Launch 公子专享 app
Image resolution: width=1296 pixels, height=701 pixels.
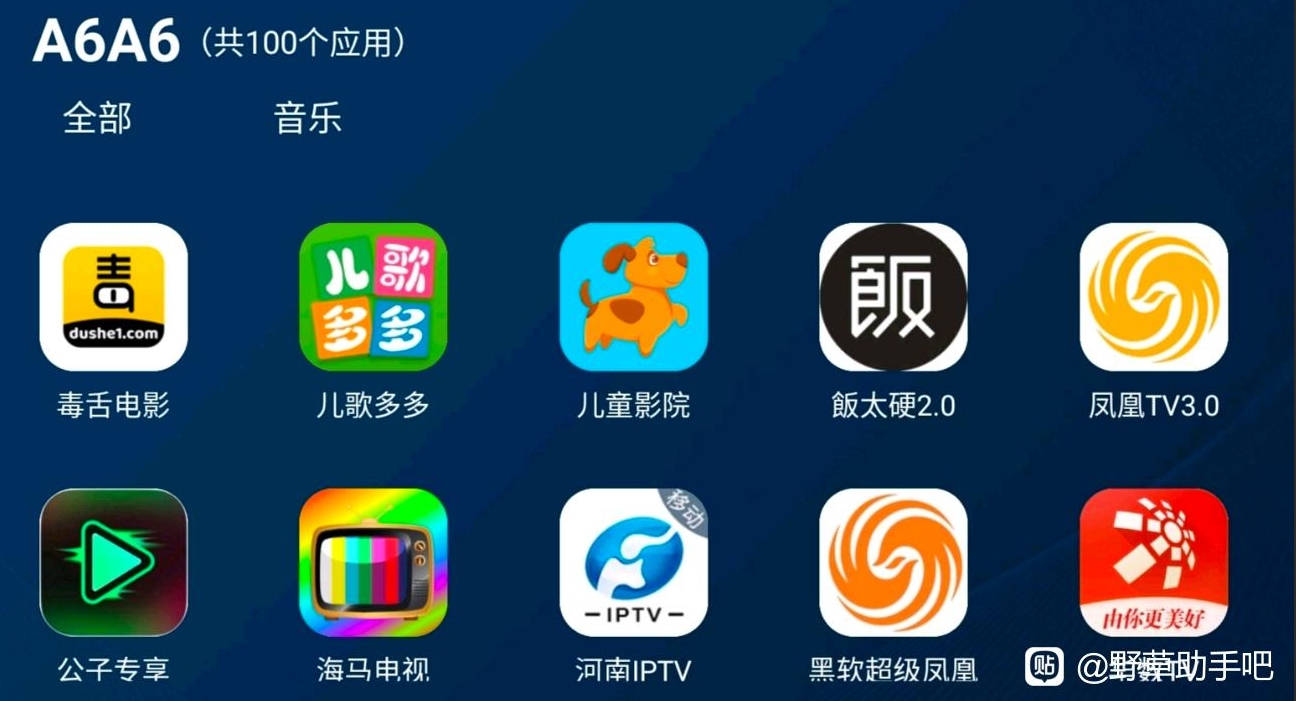pos(113,562)
